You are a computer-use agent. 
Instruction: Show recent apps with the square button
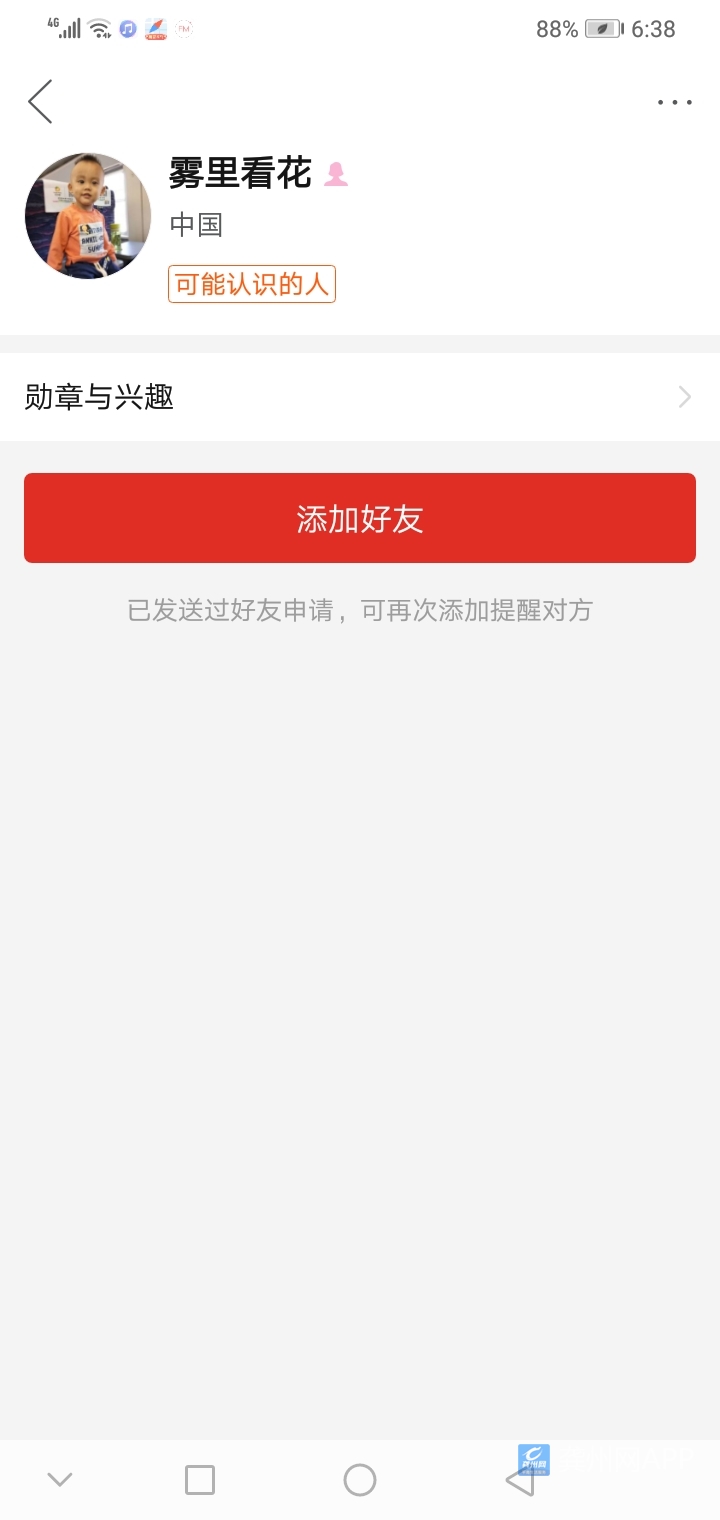[200, 1480]
